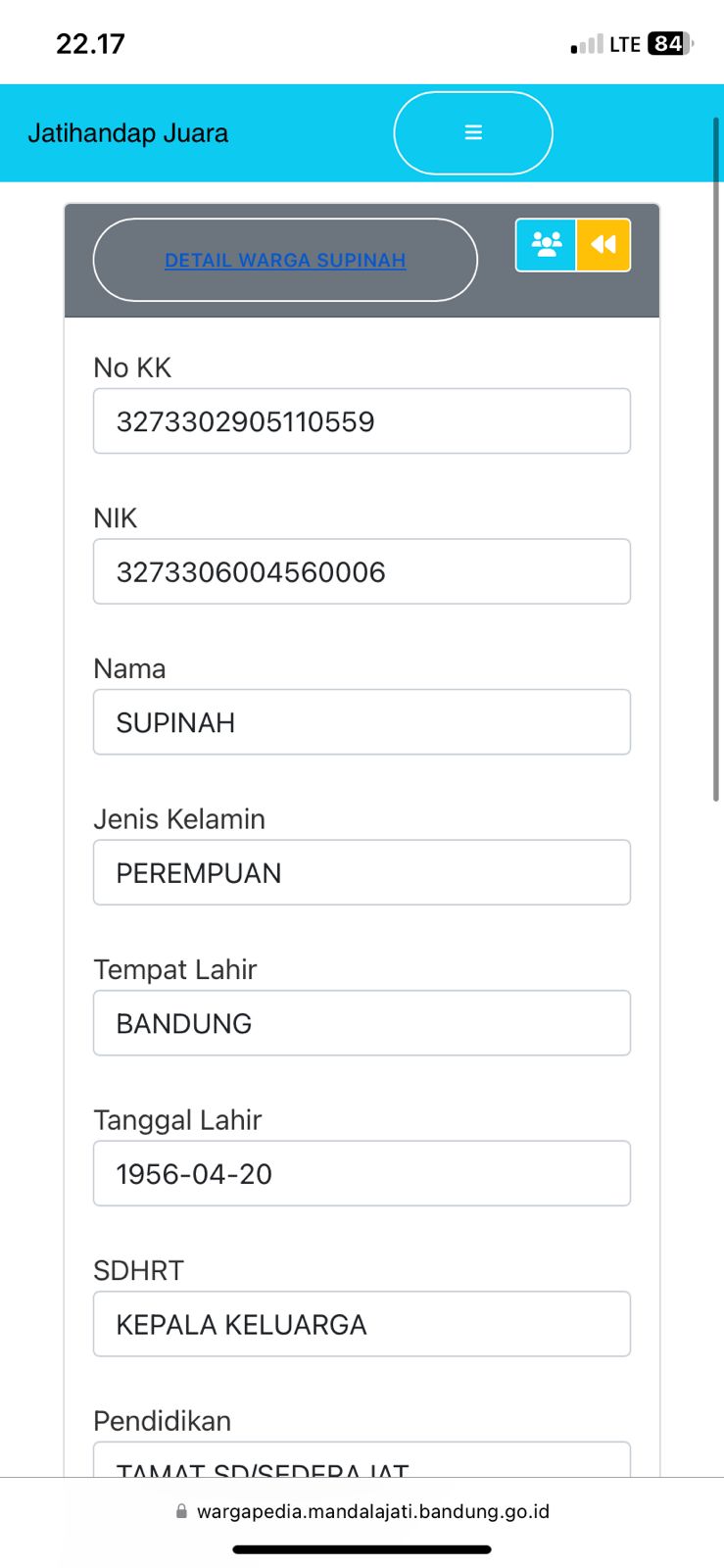
Task: Focus the Nama field
Action: pos(362,722)
